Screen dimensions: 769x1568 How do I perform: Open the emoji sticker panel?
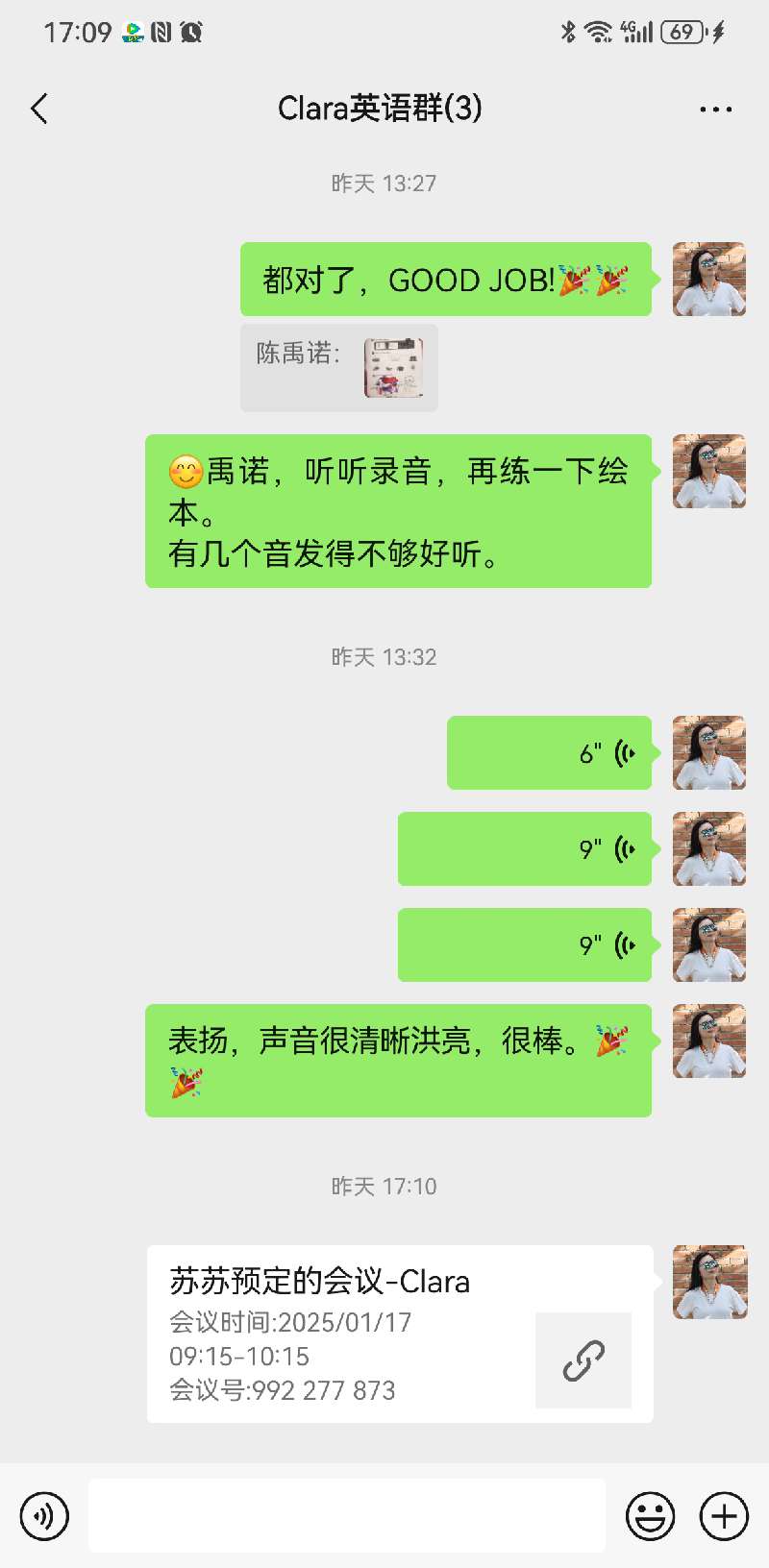click(650, 1516)
